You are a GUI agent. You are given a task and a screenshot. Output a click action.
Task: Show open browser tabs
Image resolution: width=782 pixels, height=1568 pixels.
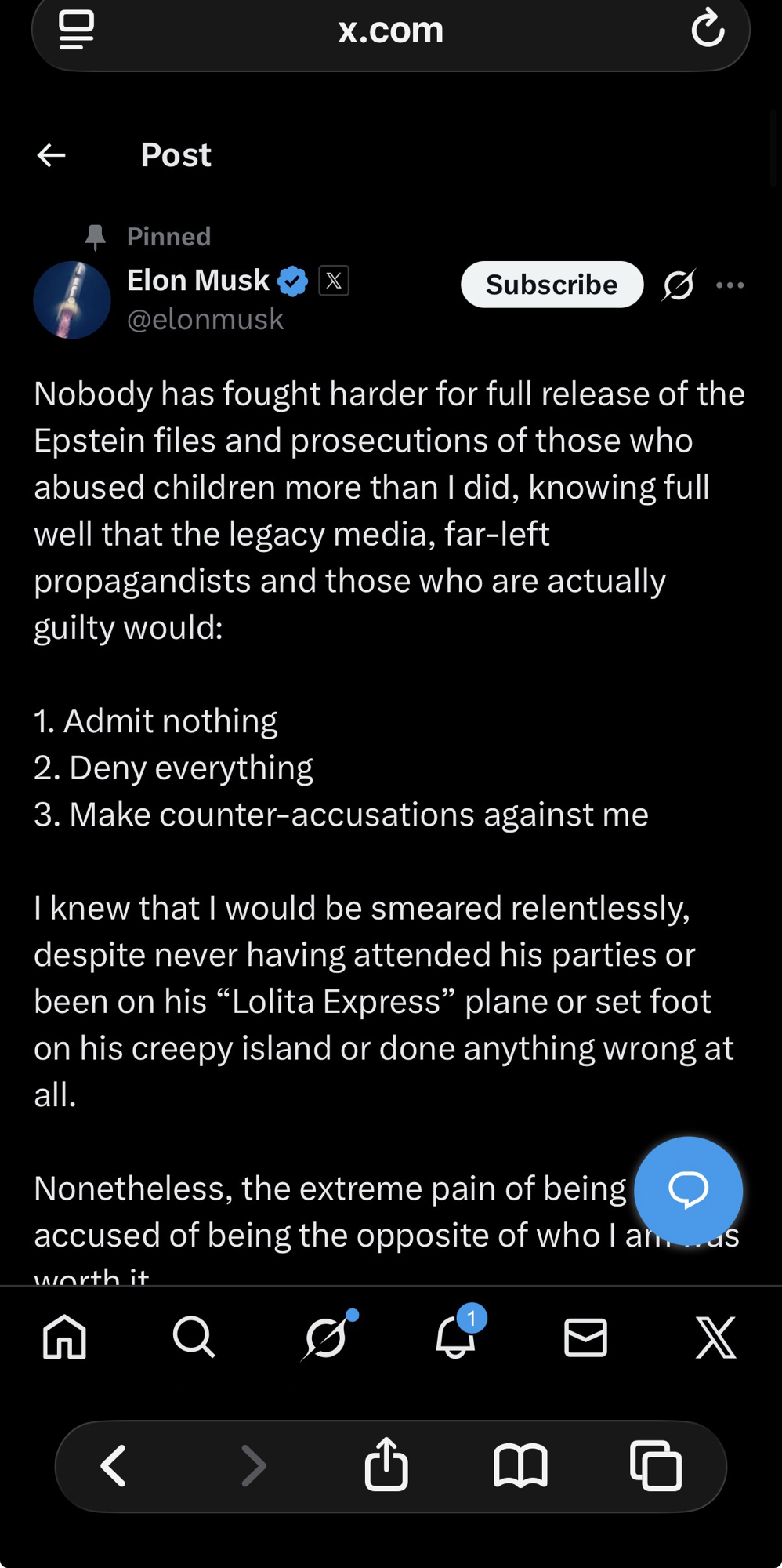point(656,1465)
